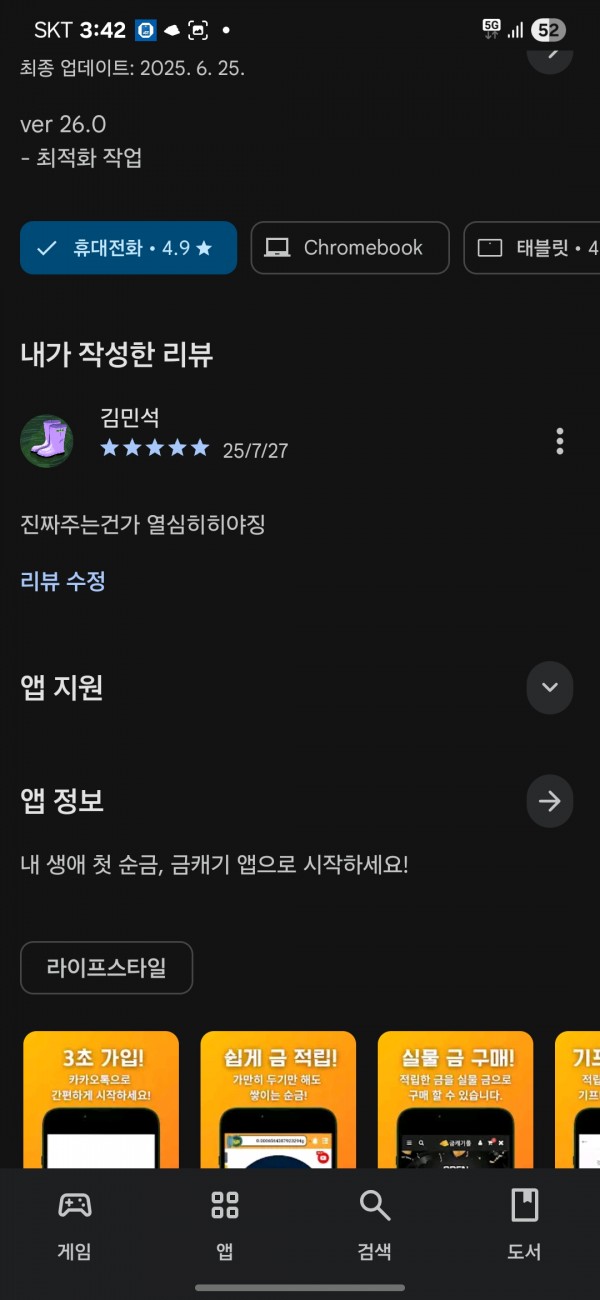Switch to the 도서 tab
This screenshot has width=600, height=1300.
(525, 1224)
